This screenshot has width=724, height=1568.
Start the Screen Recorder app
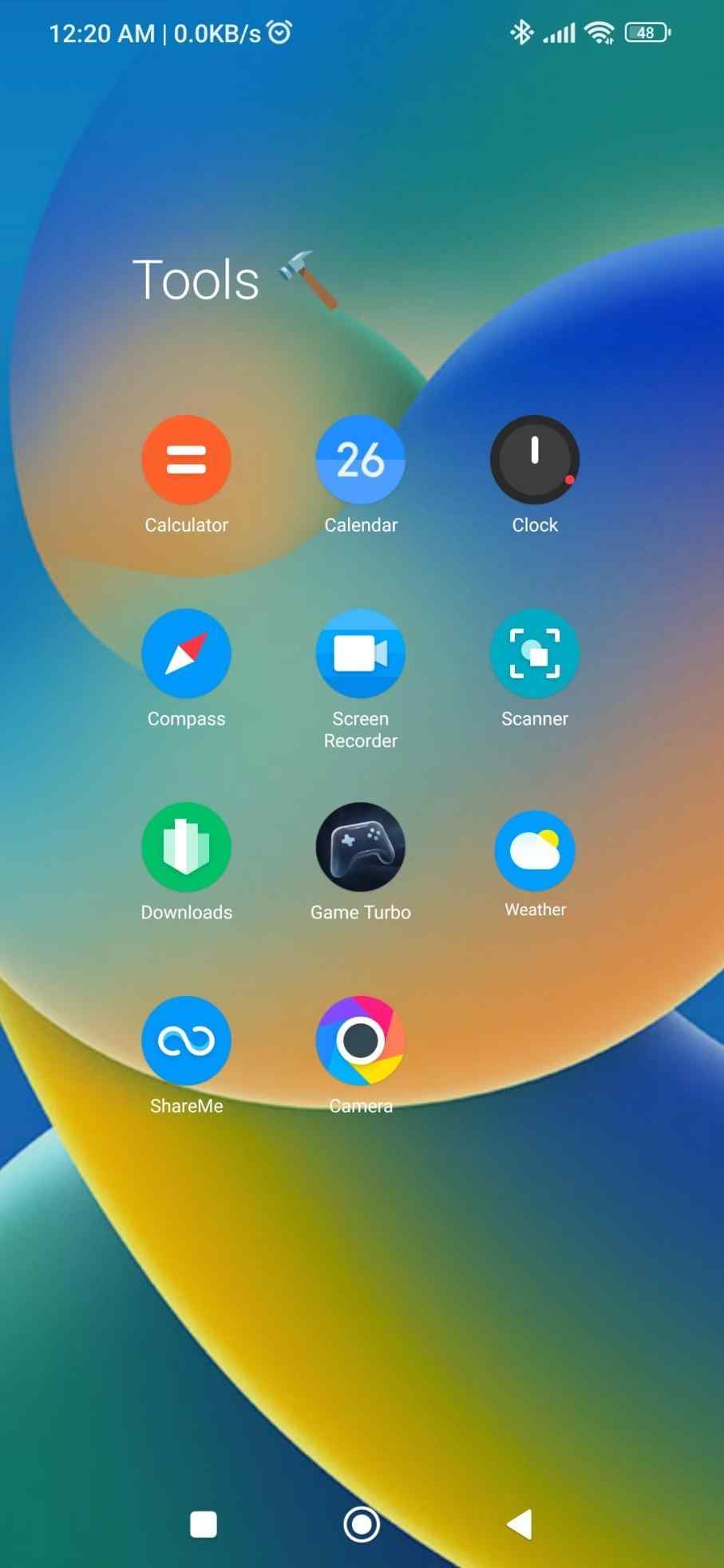[360, 654]
